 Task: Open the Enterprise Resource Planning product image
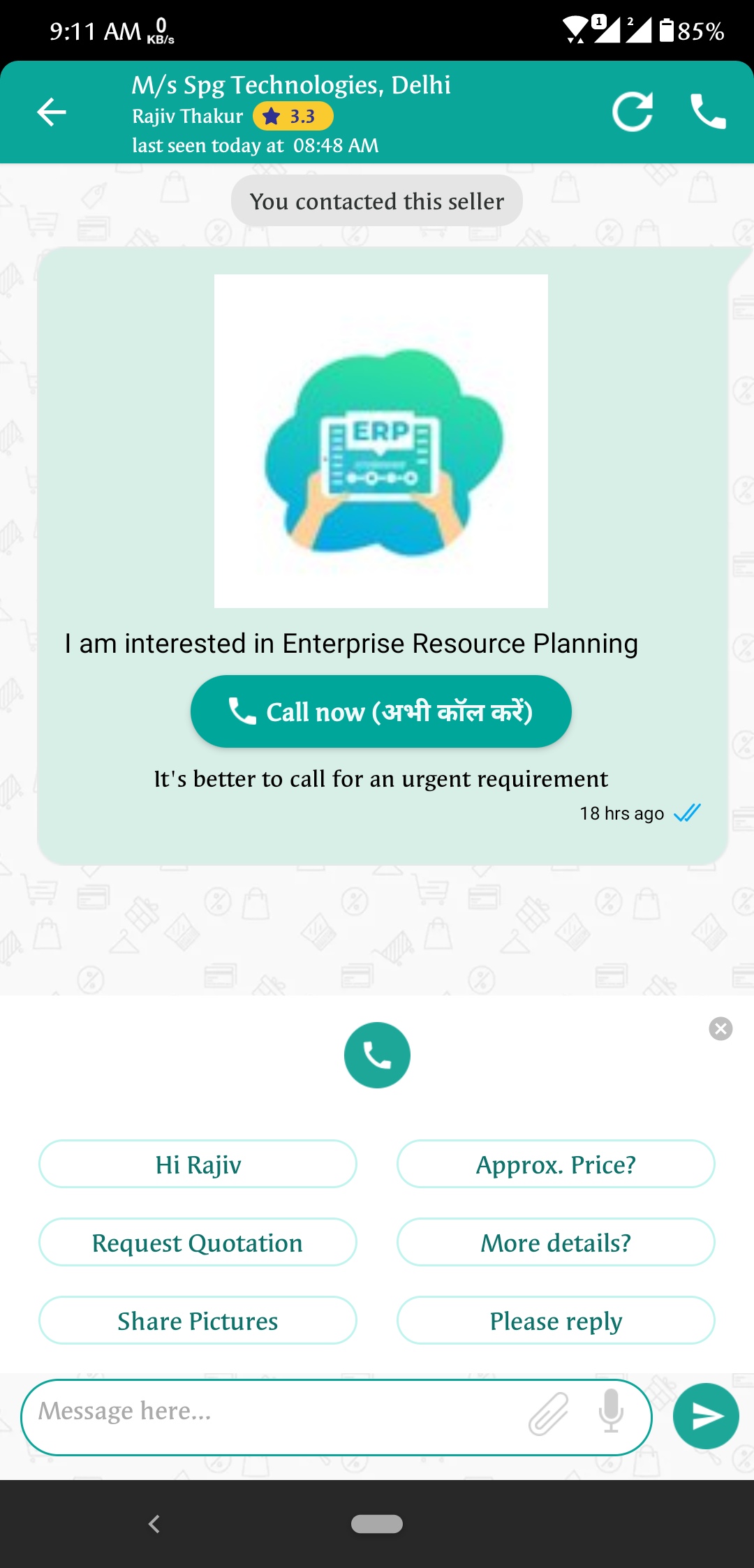coord(381,441)
